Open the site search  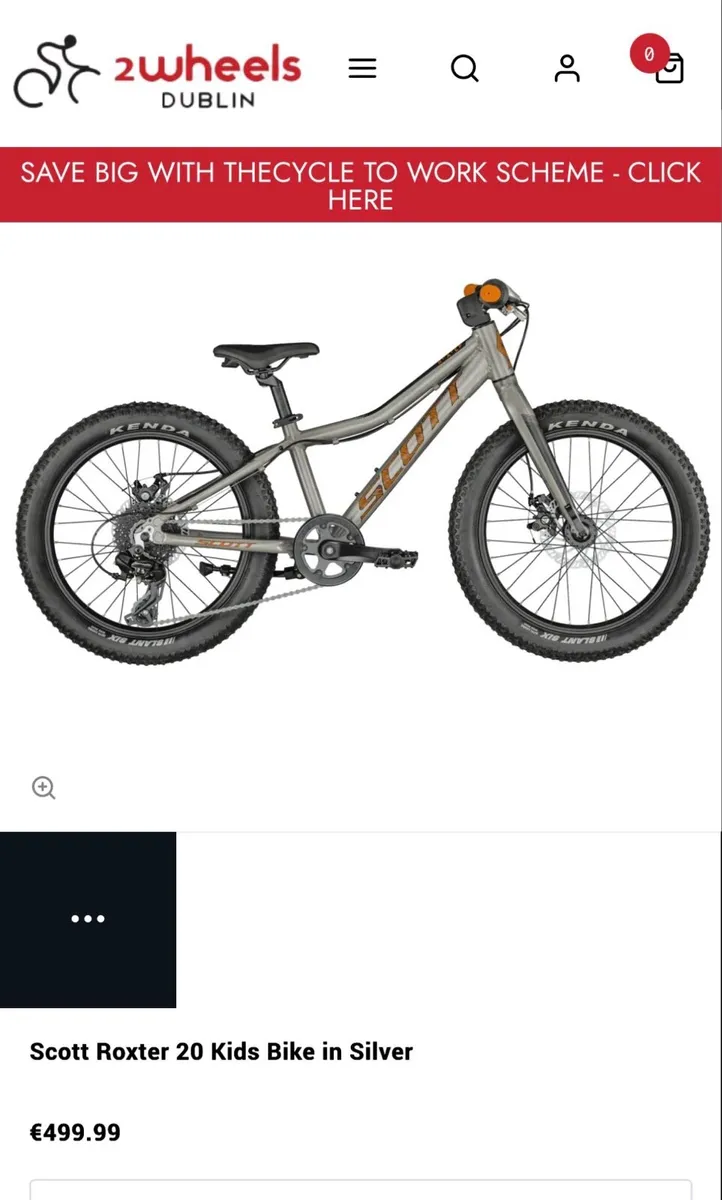point(464,68)
